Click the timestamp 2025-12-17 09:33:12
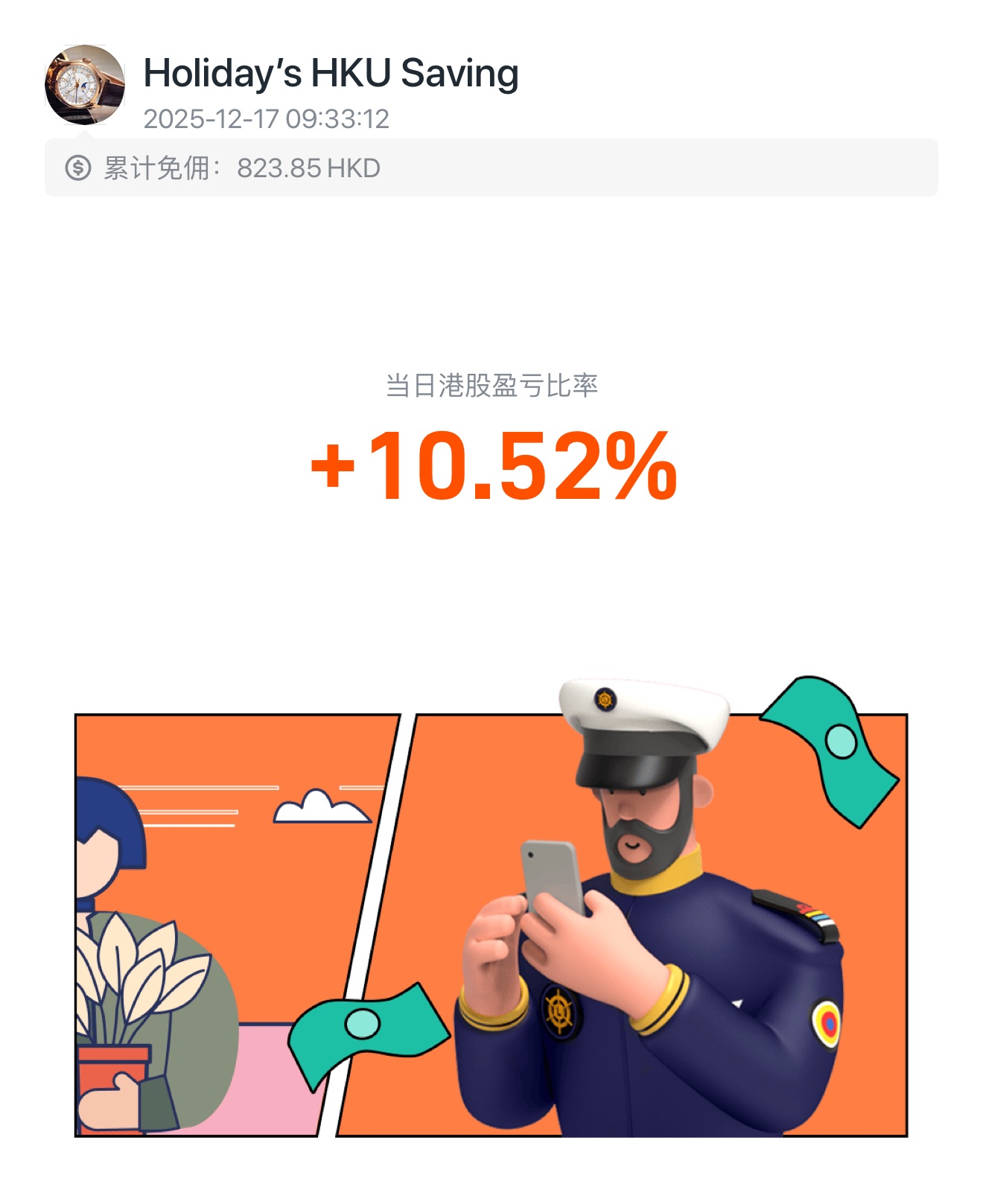Viewport: 983px width, 1204px height. tap(268, 118)
